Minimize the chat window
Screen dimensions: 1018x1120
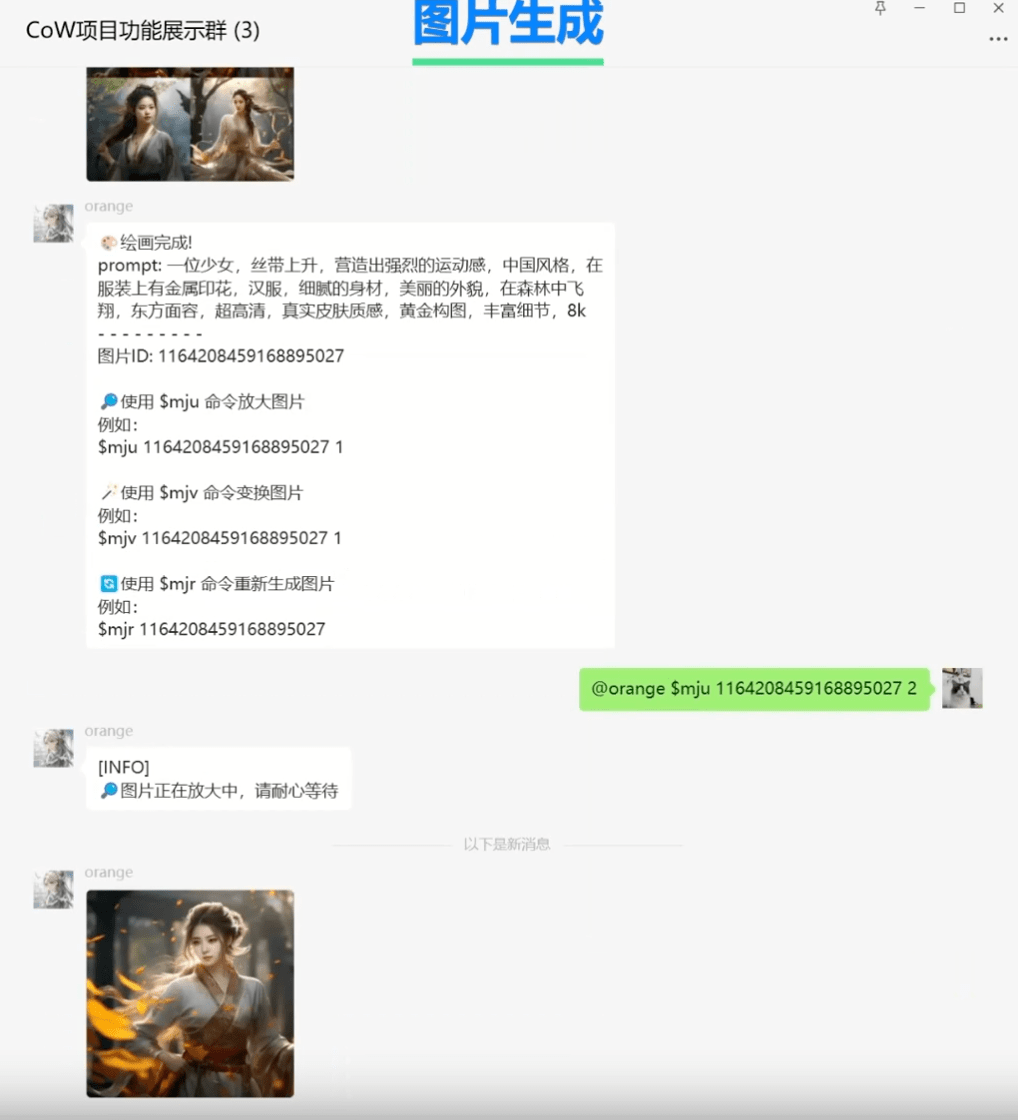[x=919, y=8]
